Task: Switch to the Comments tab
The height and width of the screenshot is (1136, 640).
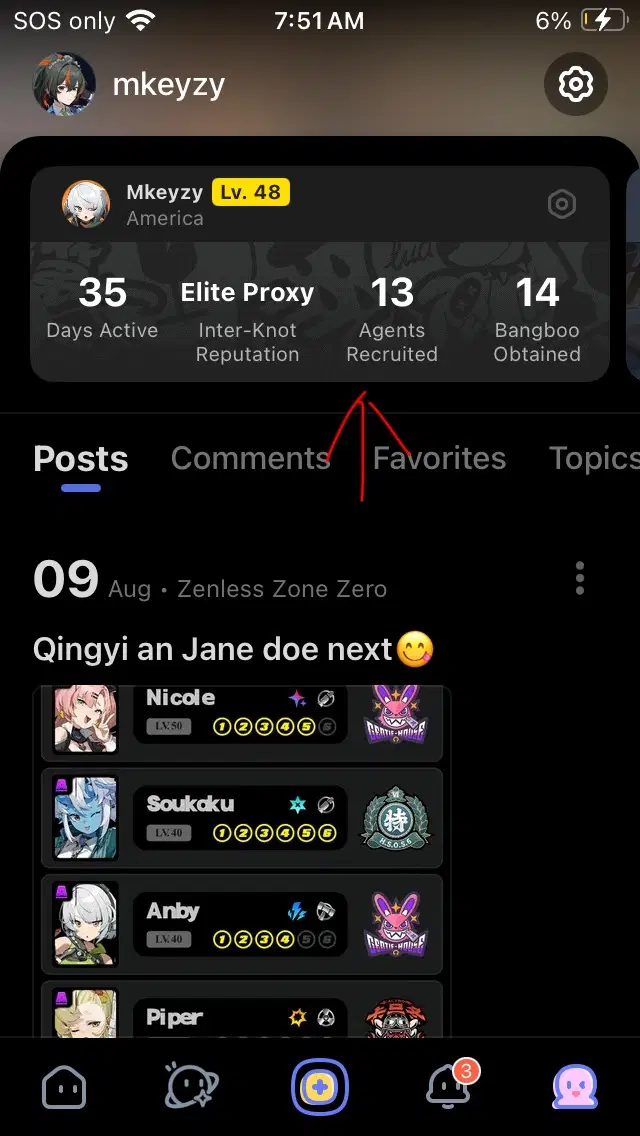Action: click(250, 458)
